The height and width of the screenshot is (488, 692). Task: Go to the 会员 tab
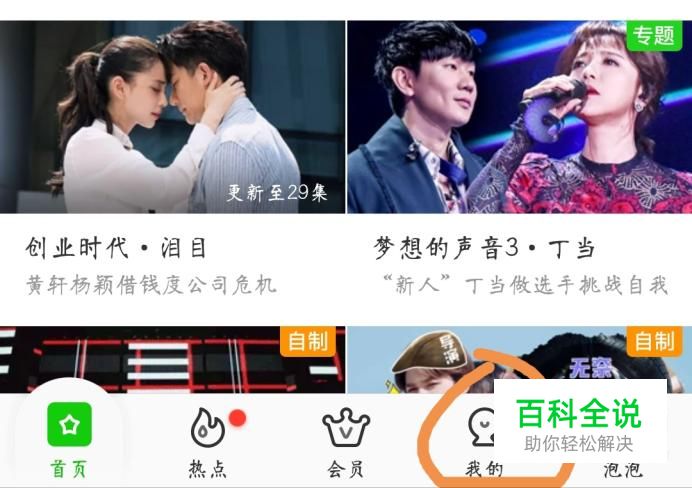click(x=346, y=440)
